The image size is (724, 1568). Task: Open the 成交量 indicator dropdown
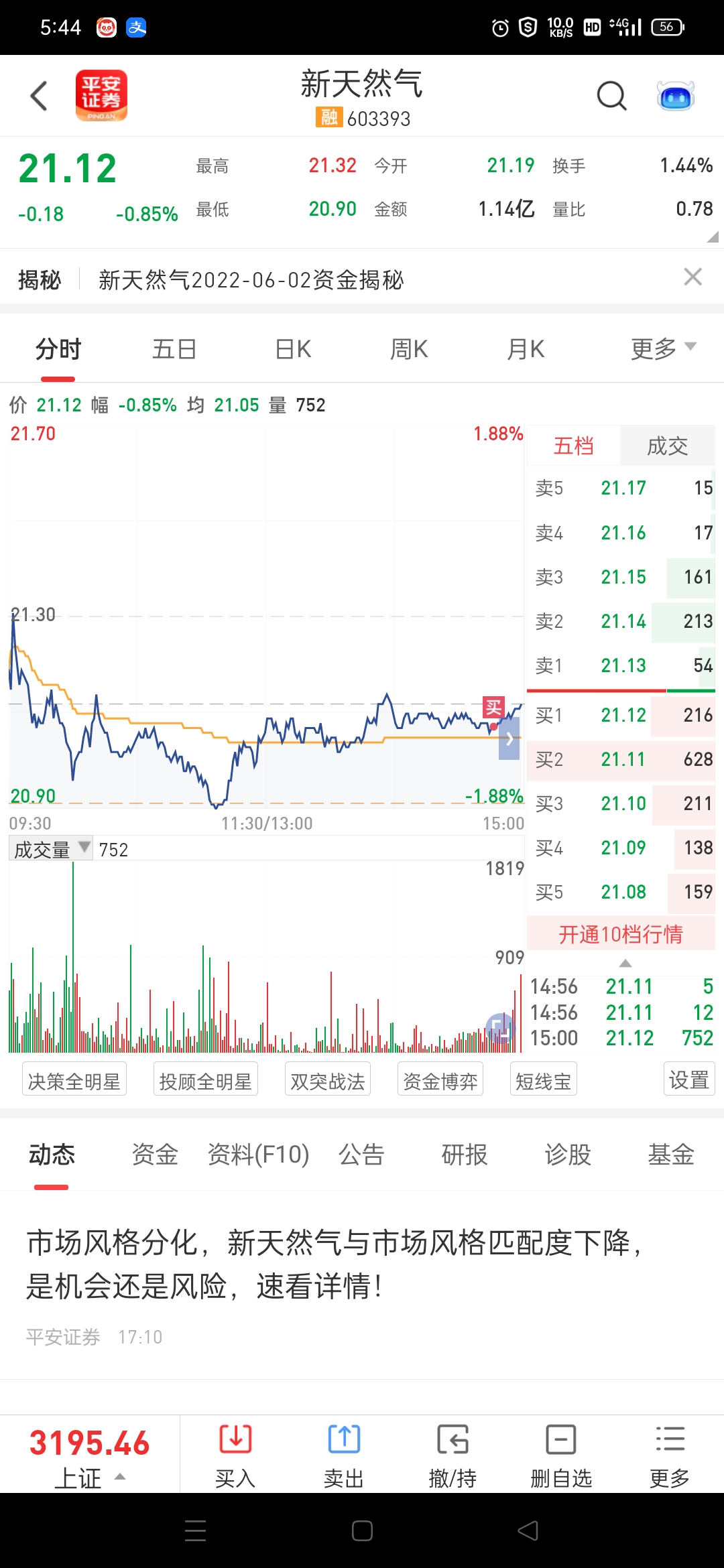click(51, 850)
